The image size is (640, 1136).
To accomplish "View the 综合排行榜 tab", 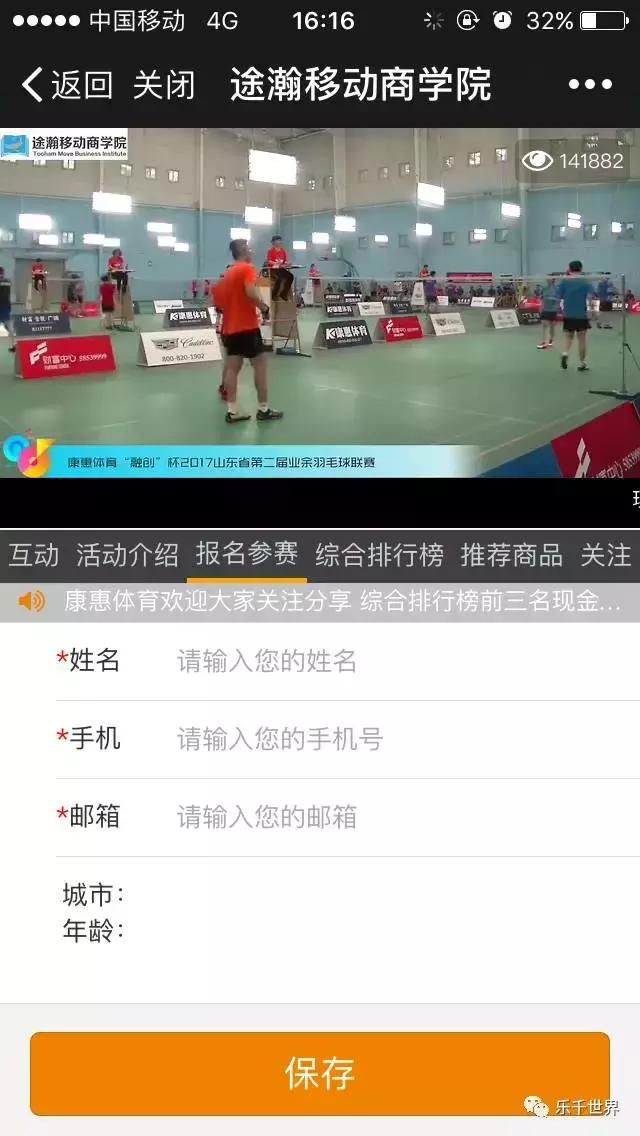I will 379,555.
